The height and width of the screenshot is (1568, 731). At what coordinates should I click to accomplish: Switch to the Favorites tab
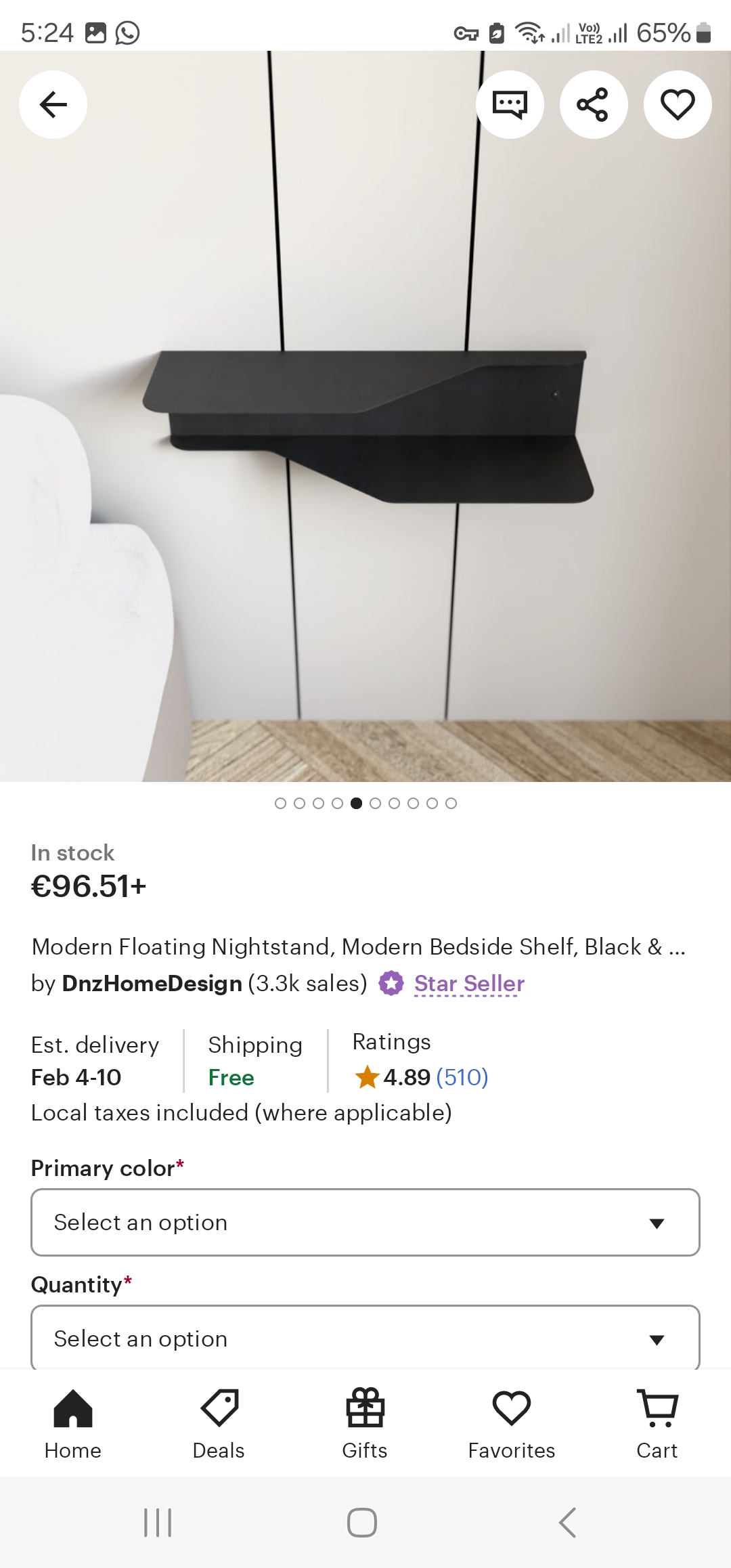(x=512, y=1423)
